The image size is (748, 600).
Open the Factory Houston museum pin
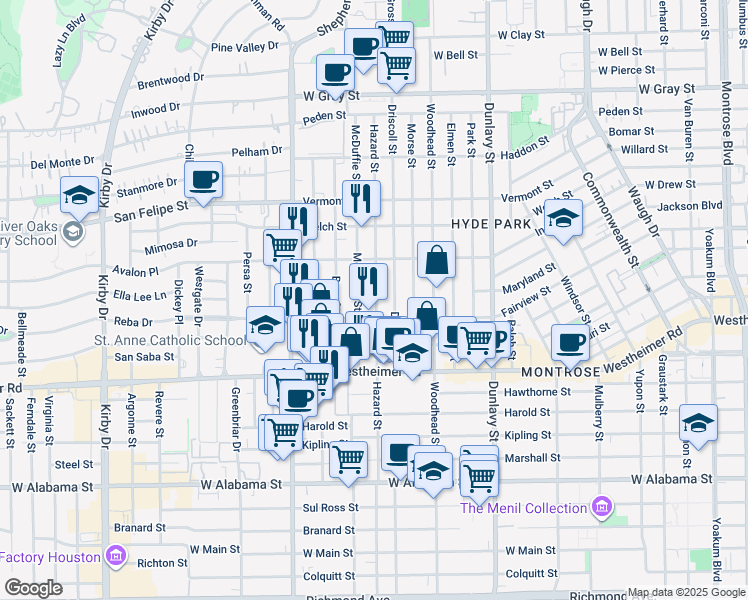116,556
